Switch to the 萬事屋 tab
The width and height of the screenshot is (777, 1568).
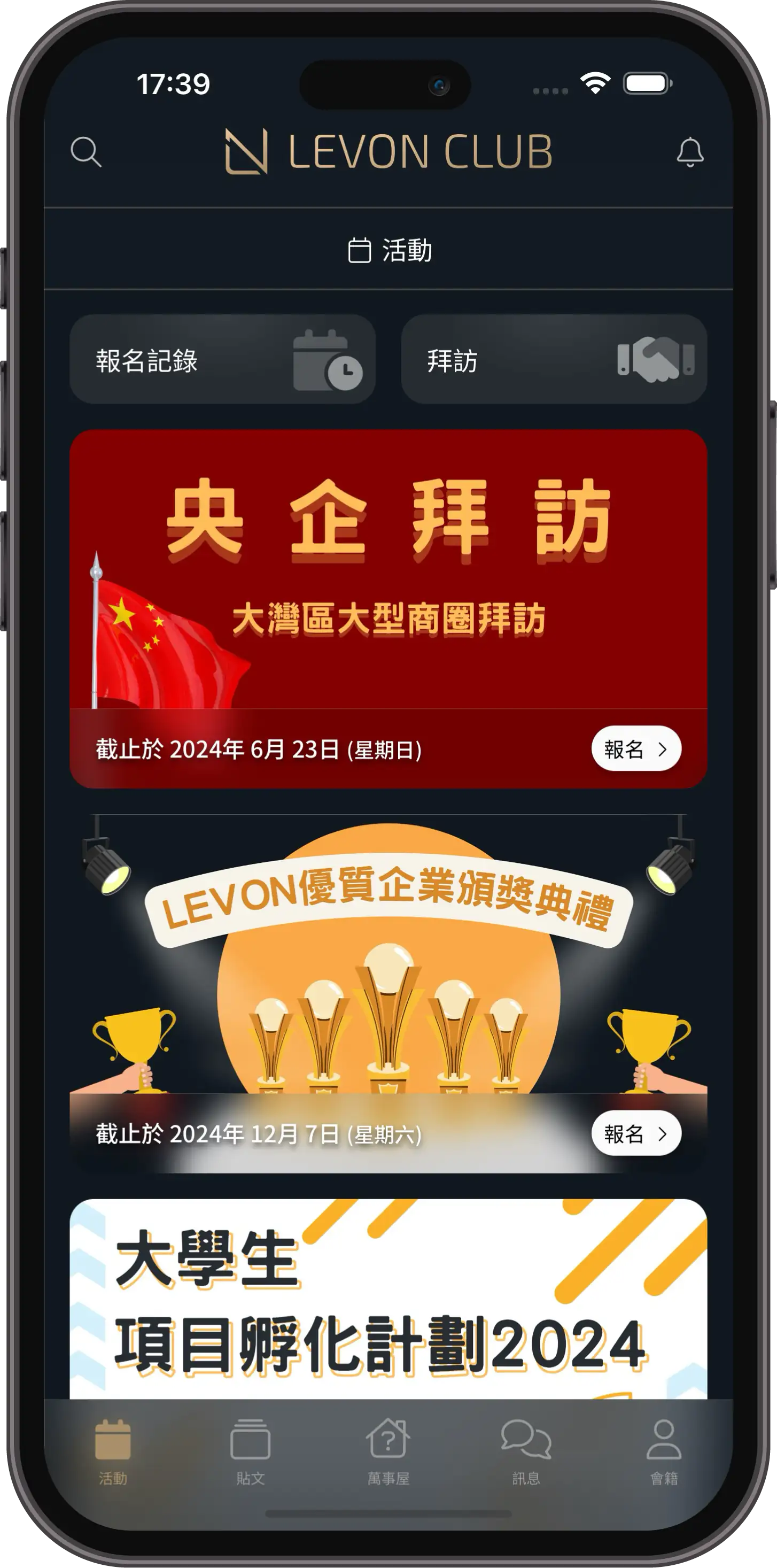pos(388,1453)
